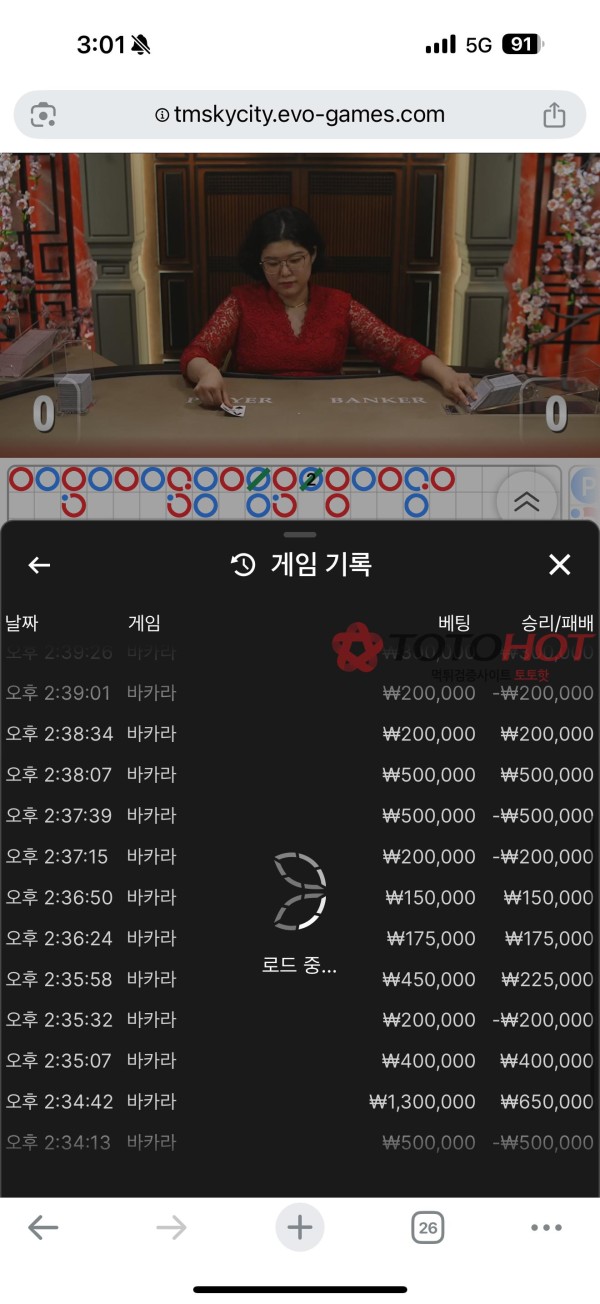This screenshot has width=600, height=1304.
Task: Go back to the previous page
Action: 43,1228
